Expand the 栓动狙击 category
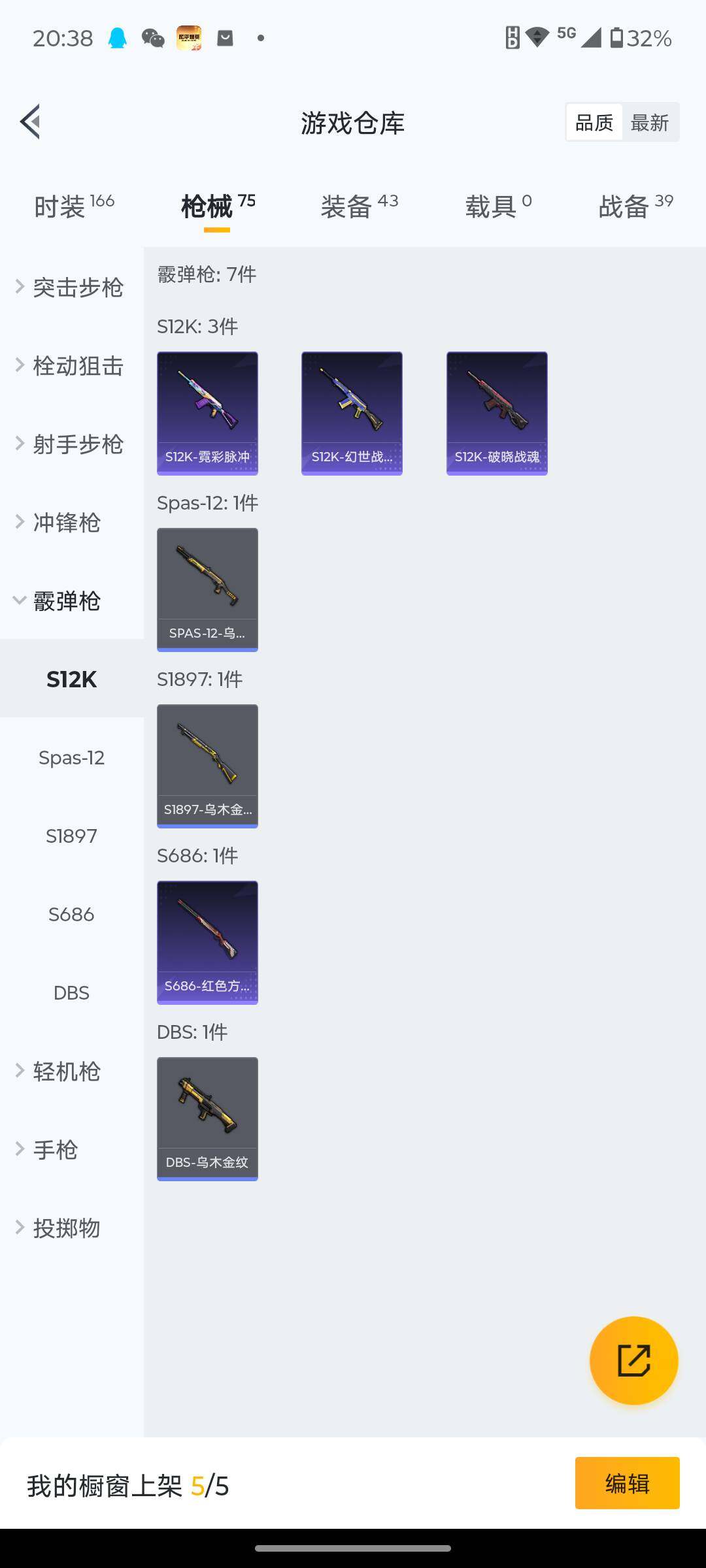The height and width of the screenshot is (1568, 706). [x=71, y=366]
